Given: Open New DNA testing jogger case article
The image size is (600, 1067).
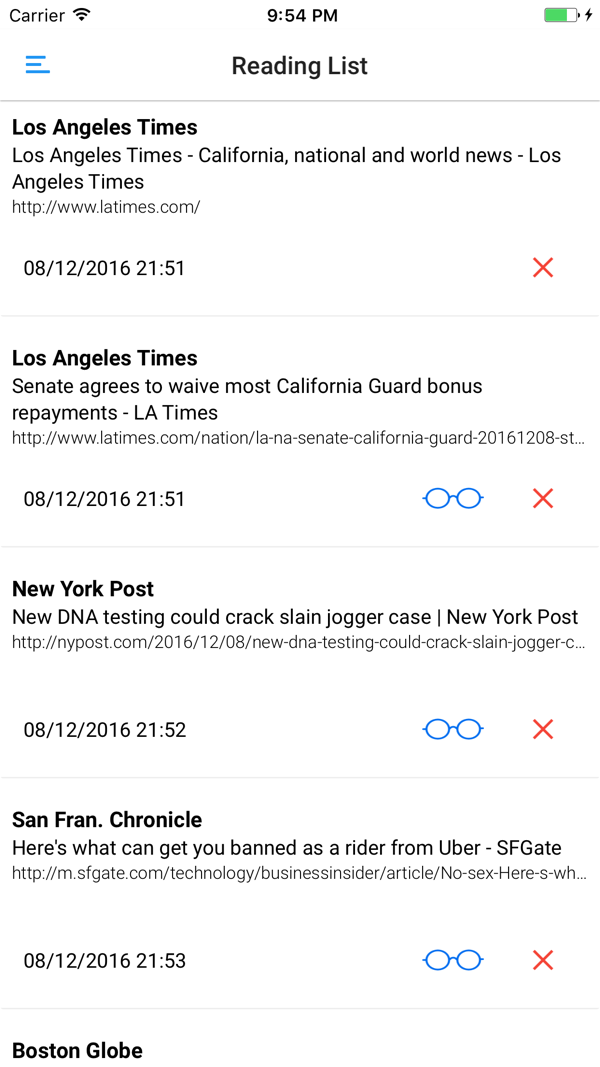Looking at the screenshot, I should tap(300, 662).
